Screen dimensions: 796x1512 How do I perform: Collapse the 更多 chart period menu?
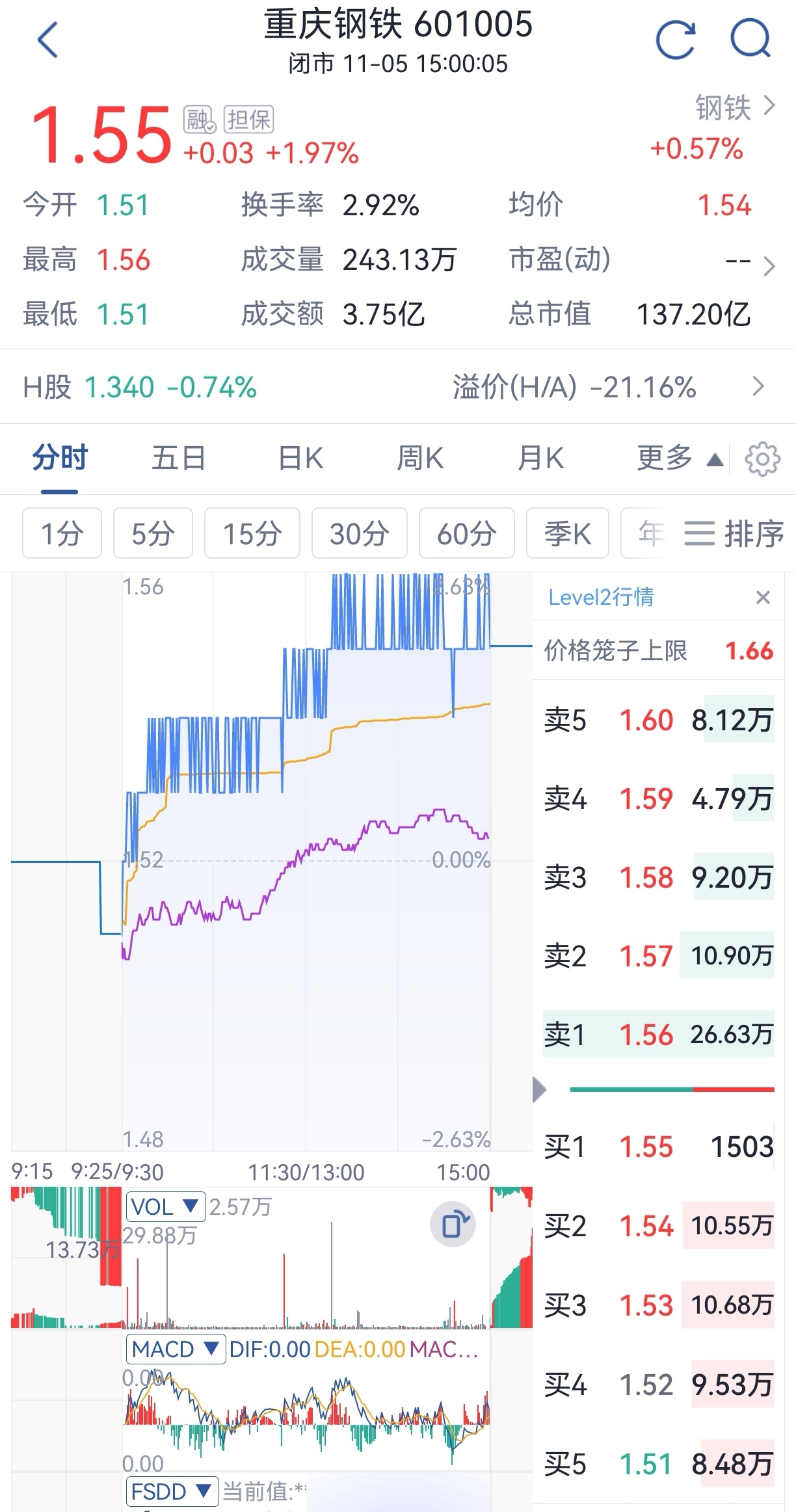tap(680, 459)
